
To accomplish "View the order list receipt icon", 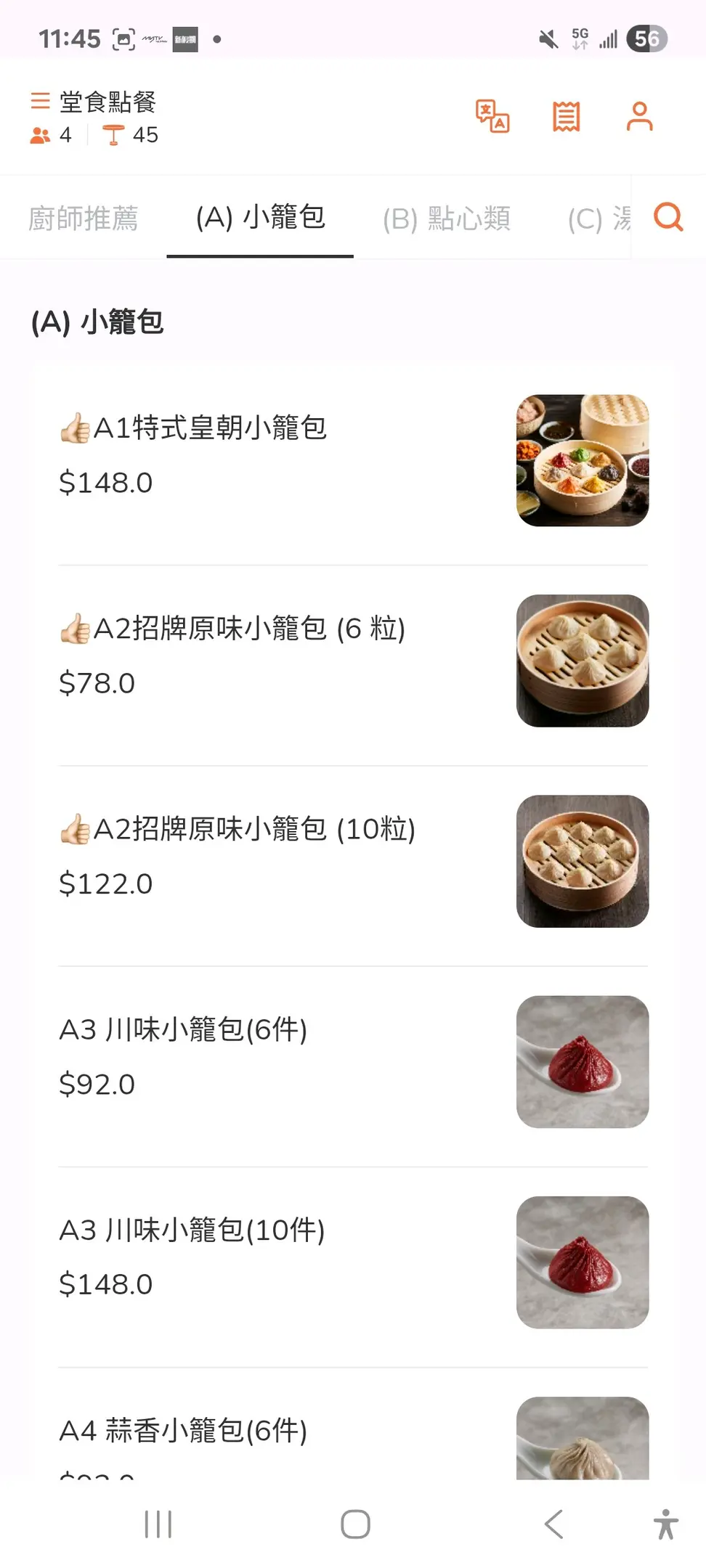I will [566, 116].
